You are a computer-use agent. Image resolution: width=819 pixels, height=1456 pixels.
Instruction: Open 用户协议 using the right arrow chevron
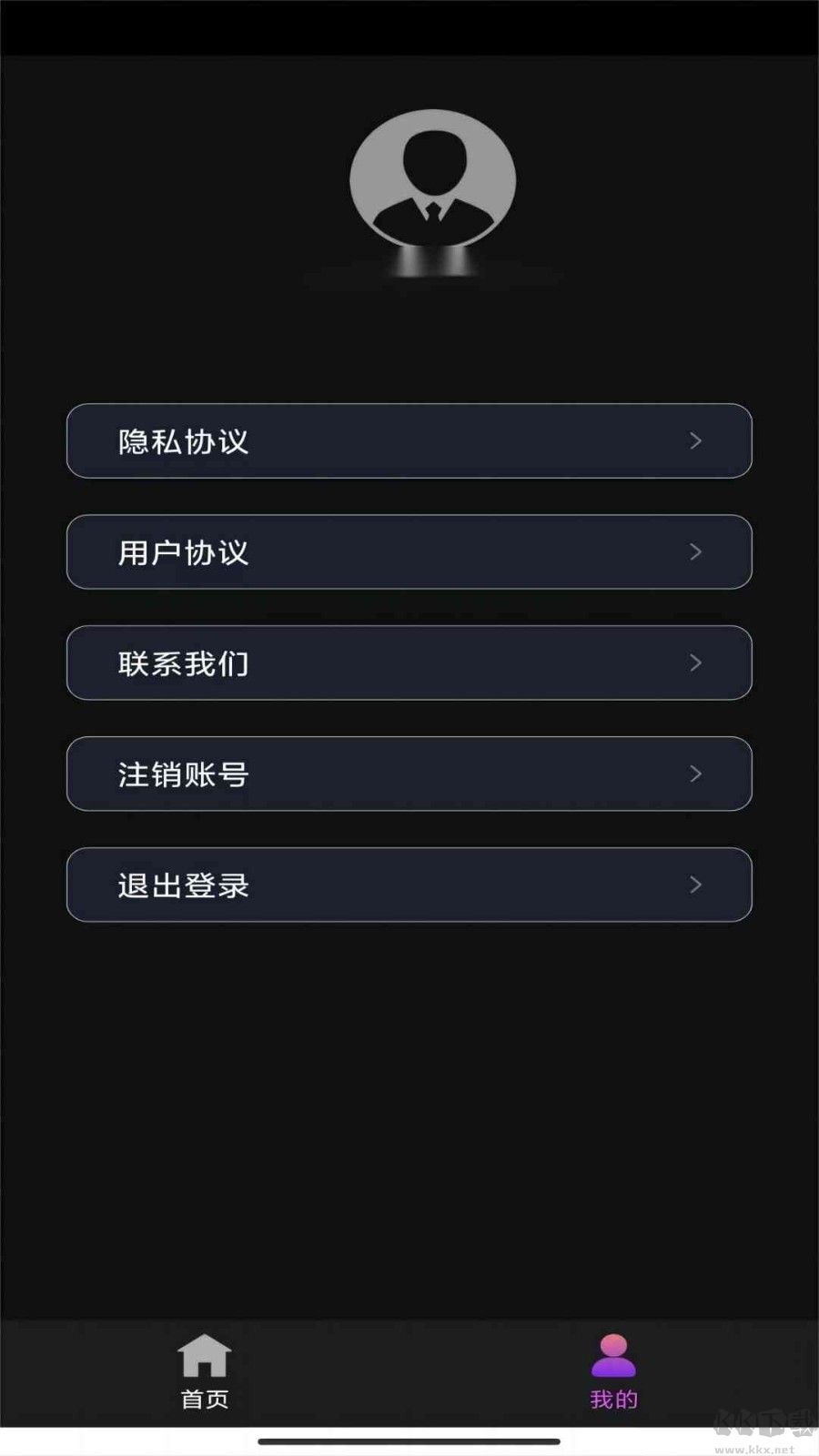(x=695, y=552)
